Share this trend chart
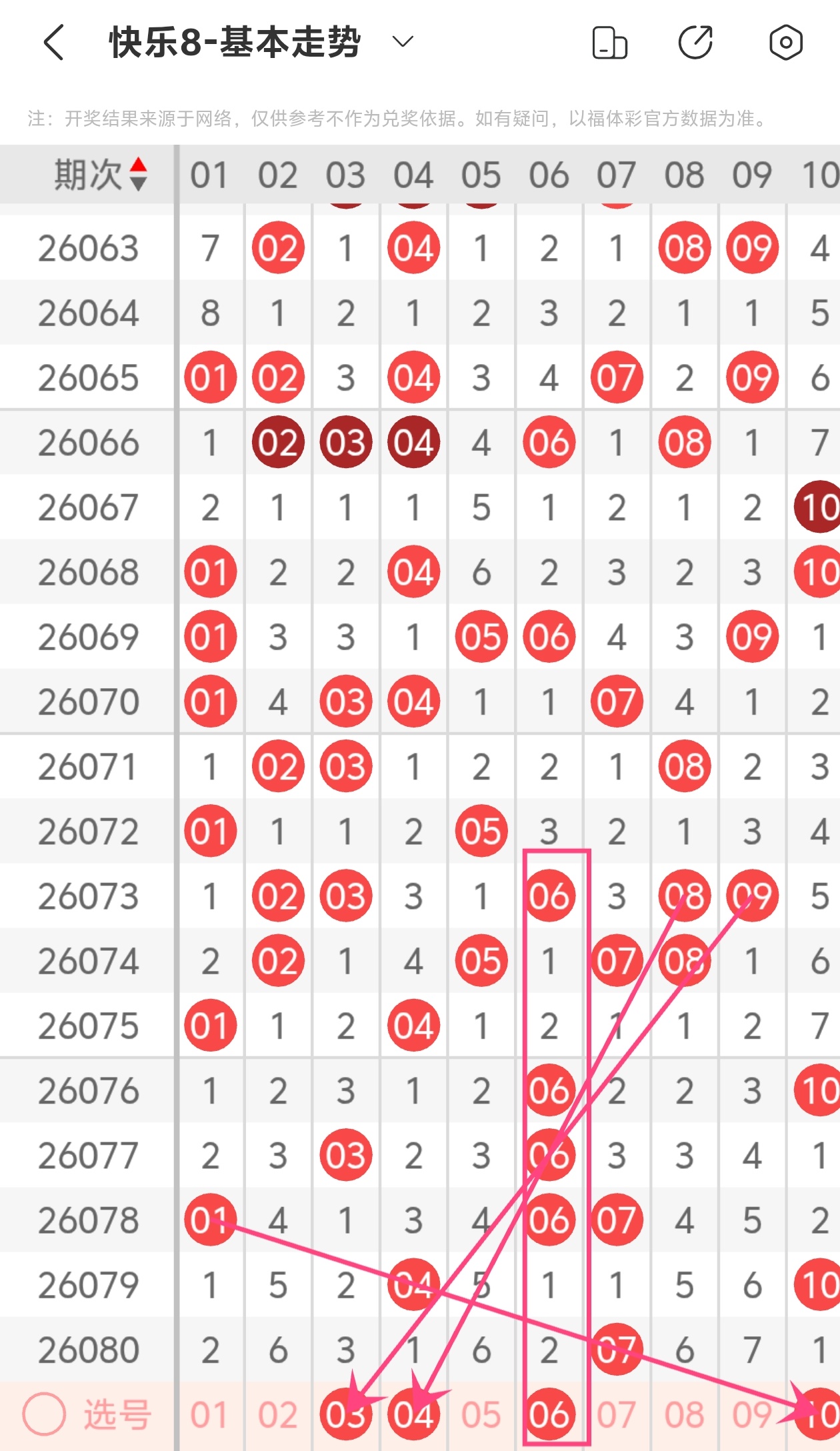The width and height of the screenshot is (840, 1451). 695,43
